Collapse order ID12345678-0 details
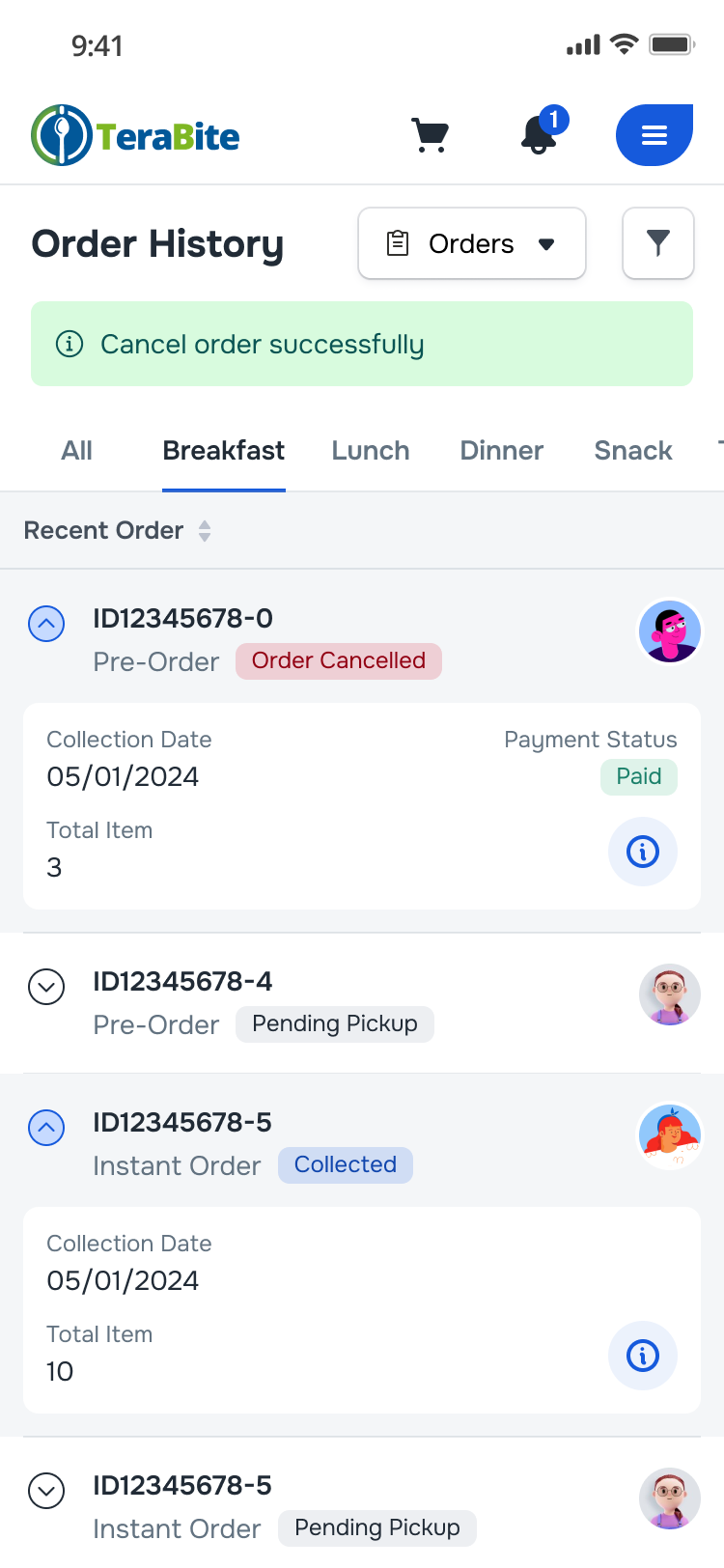Screen dimensions: 724x1568 point(46,624)
